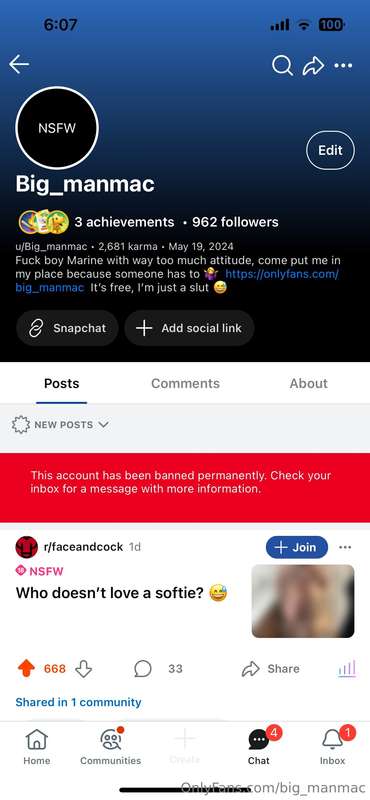Viewport: 370px width, 800px height.
Task: Open the 33 comments on post
Action: pyautogui.click(x=158, y=669)
